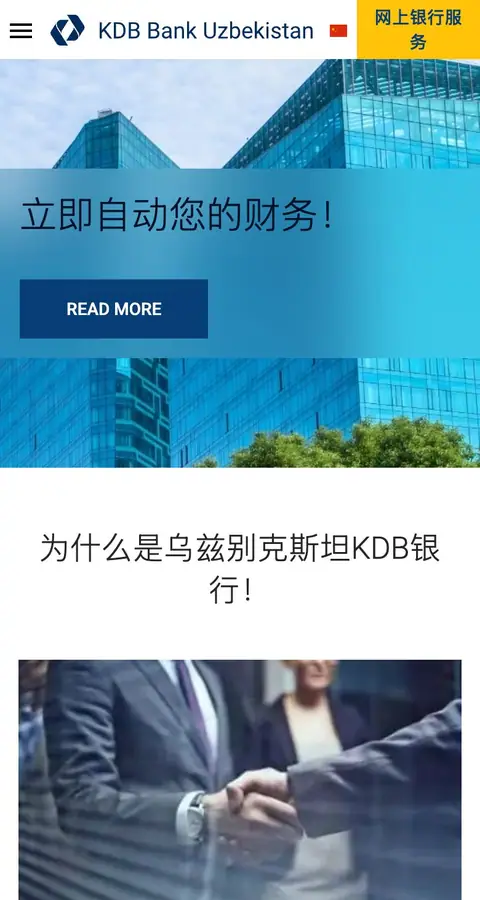
Task: Change language via the Chinese flag
Action: coord(338,31)
